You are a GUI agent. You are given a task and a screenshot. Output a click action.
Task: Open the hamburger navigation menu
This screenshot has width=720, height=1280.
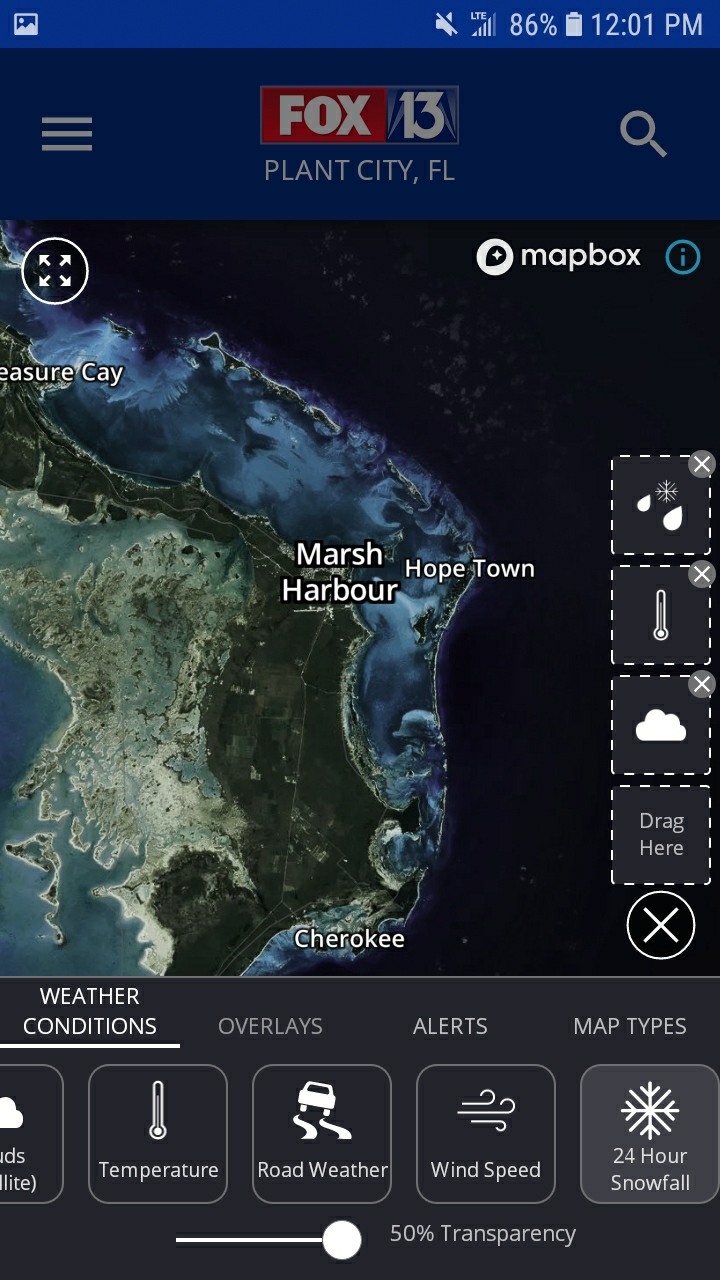click(67, 134)
